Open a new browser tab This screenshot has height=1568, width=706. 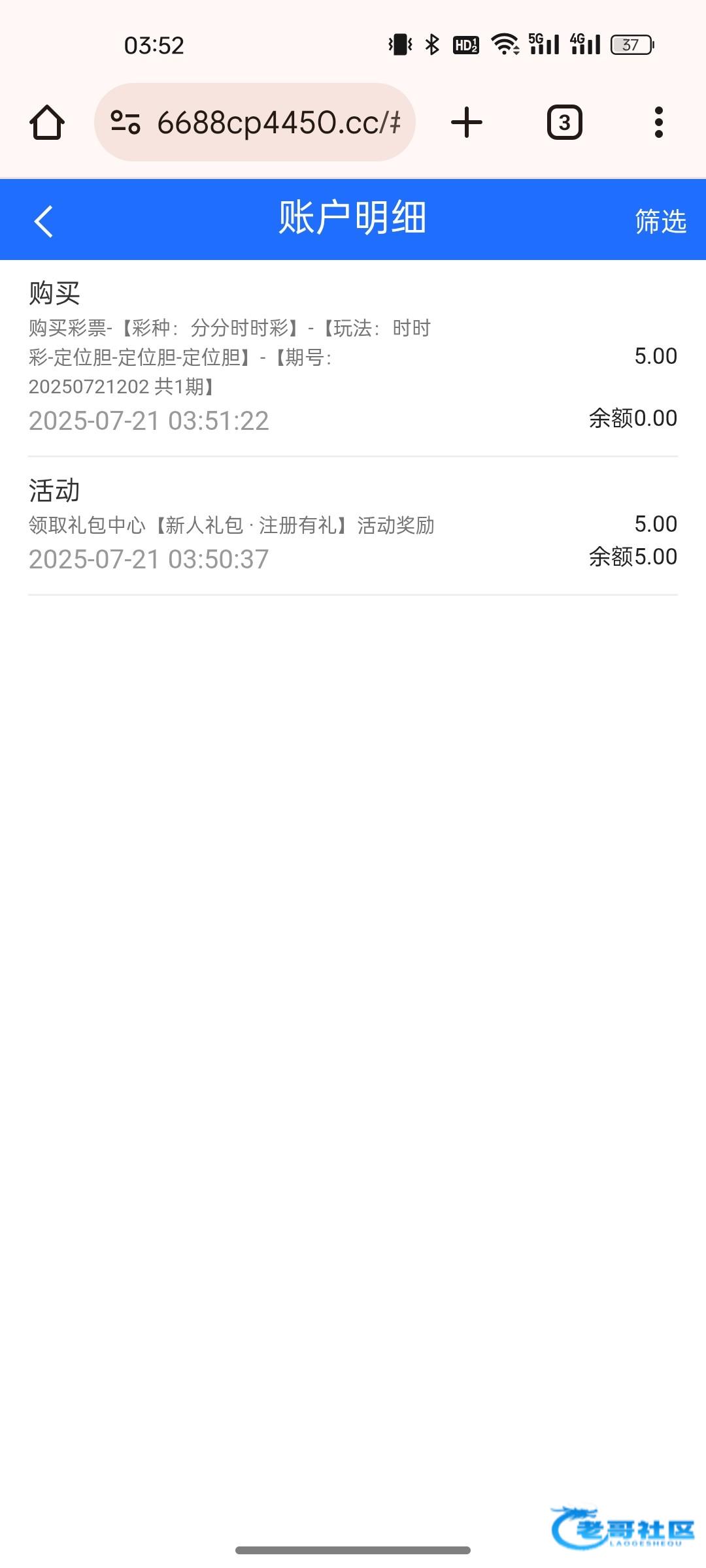click(x=467, y=122)
